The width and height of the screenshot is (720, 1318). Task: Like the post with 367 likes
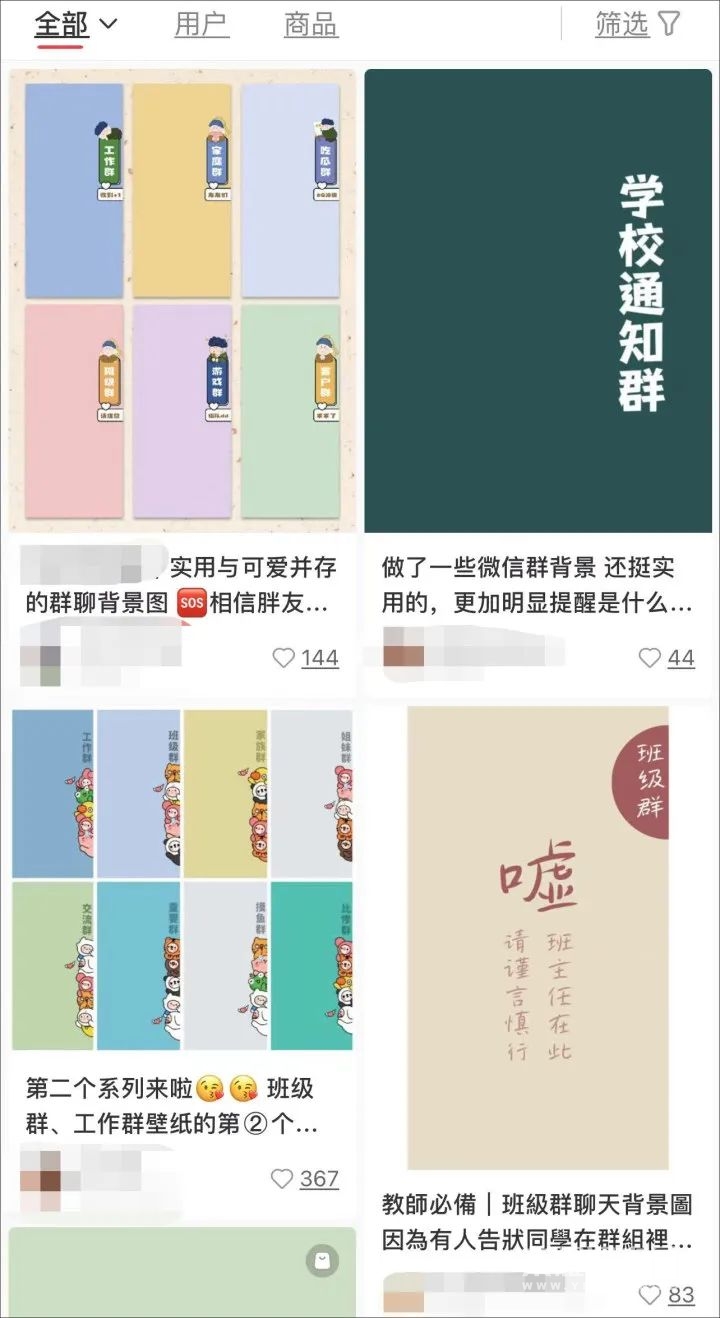pyautogui.click(x=283, y=1179)
